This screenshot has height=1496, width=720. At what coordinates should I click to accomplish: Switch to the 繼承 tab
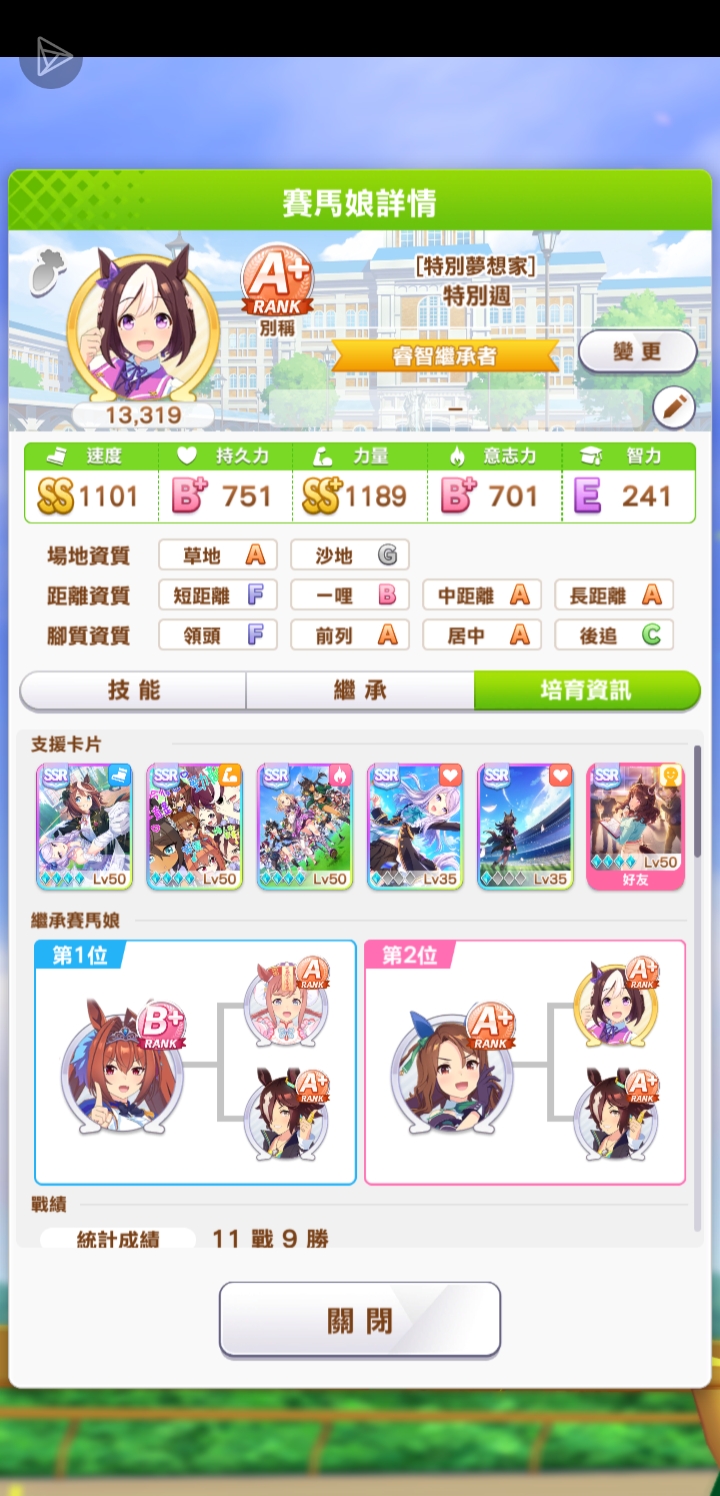pyautogui.click(x=360, y=690)
